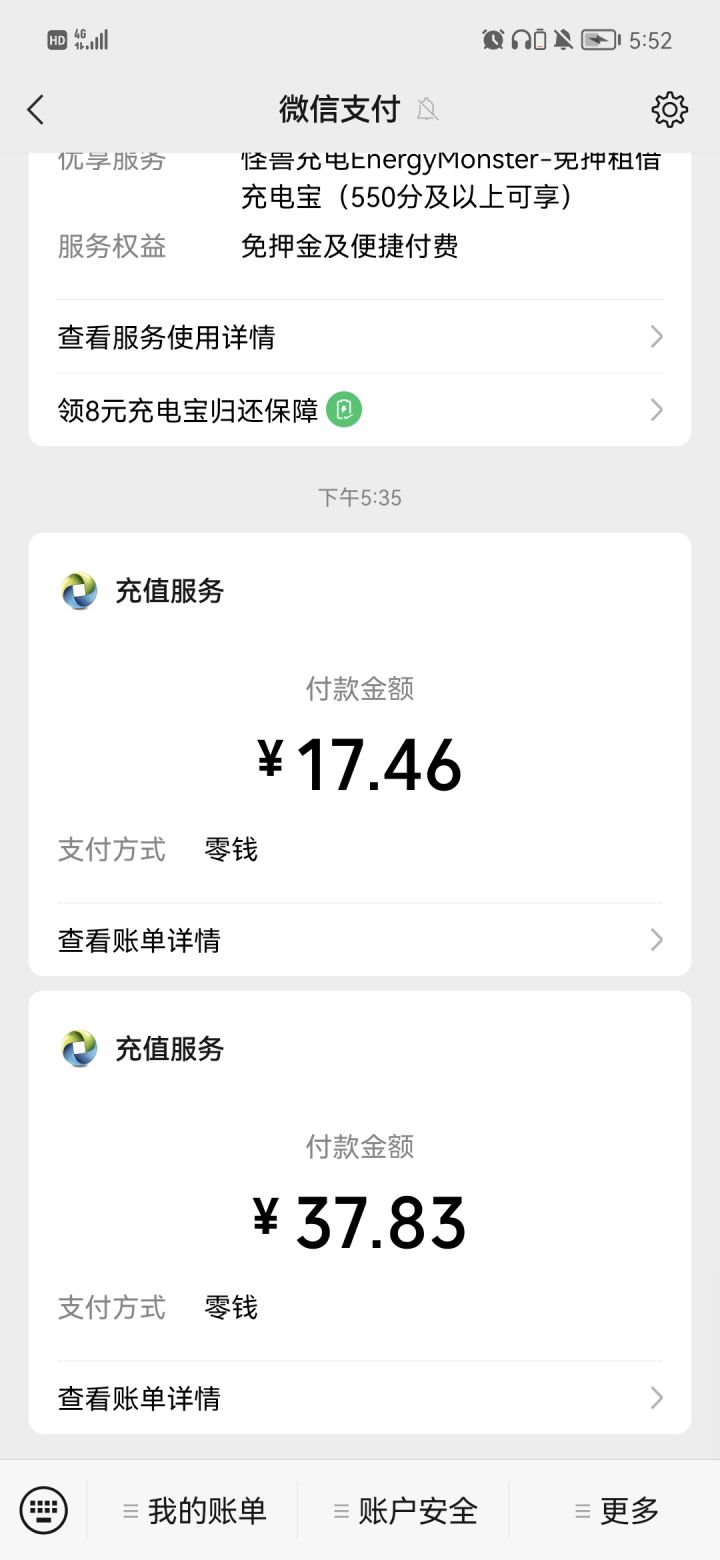Viewport: 720px width, 1560px height.
Task: View bill details for ¥37.83 payment
Action: [359, 1398]
